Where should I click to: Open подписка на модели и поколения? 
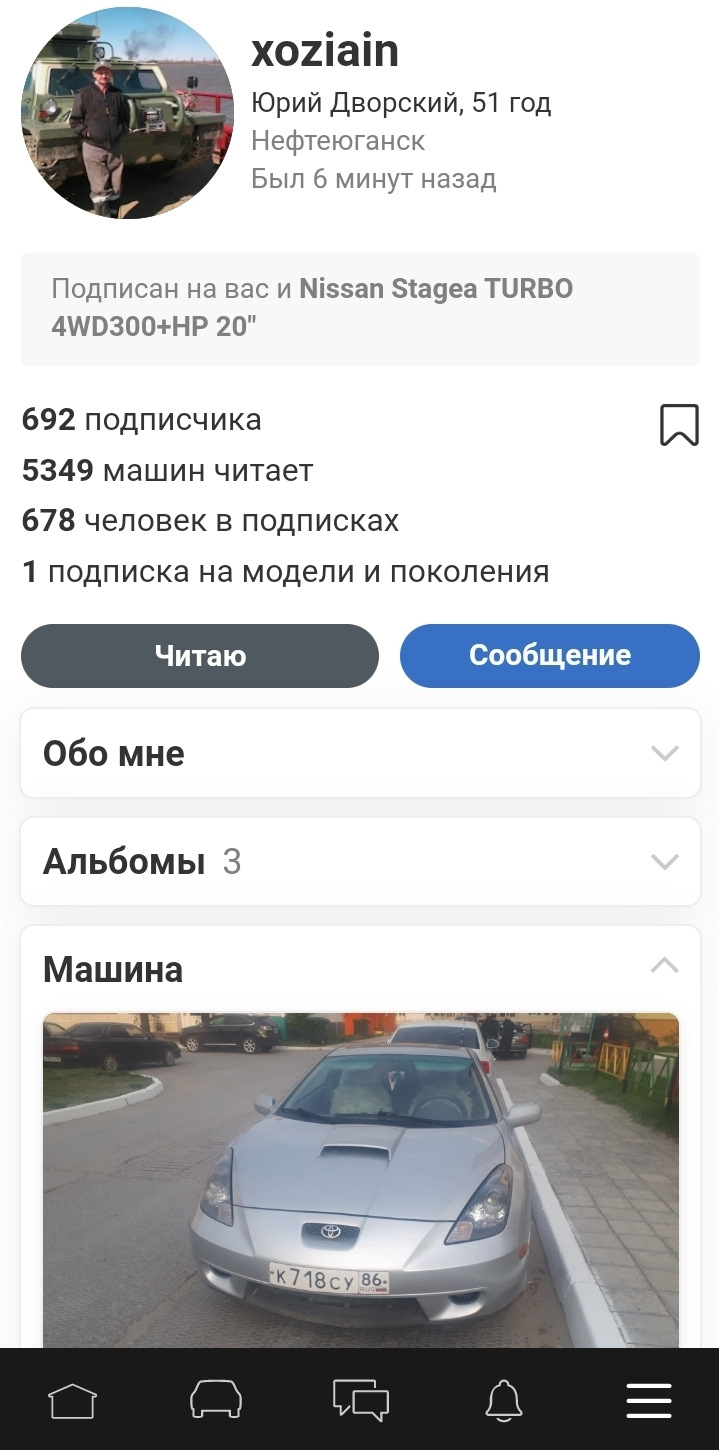coord(285,572)
